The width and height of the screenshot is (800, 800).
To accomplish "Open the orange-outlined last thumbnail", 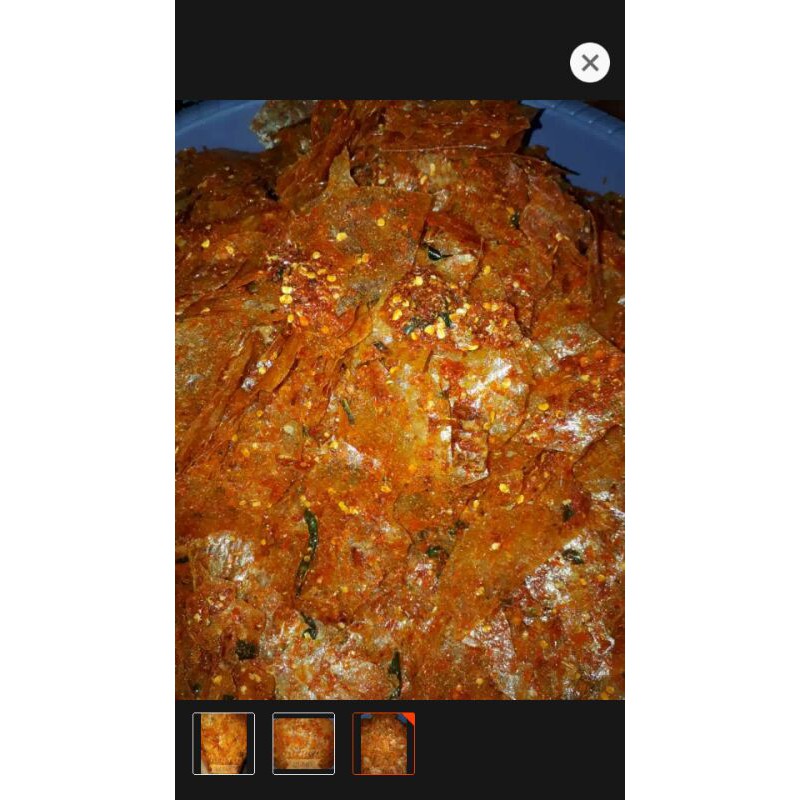I will pos(383,743).
